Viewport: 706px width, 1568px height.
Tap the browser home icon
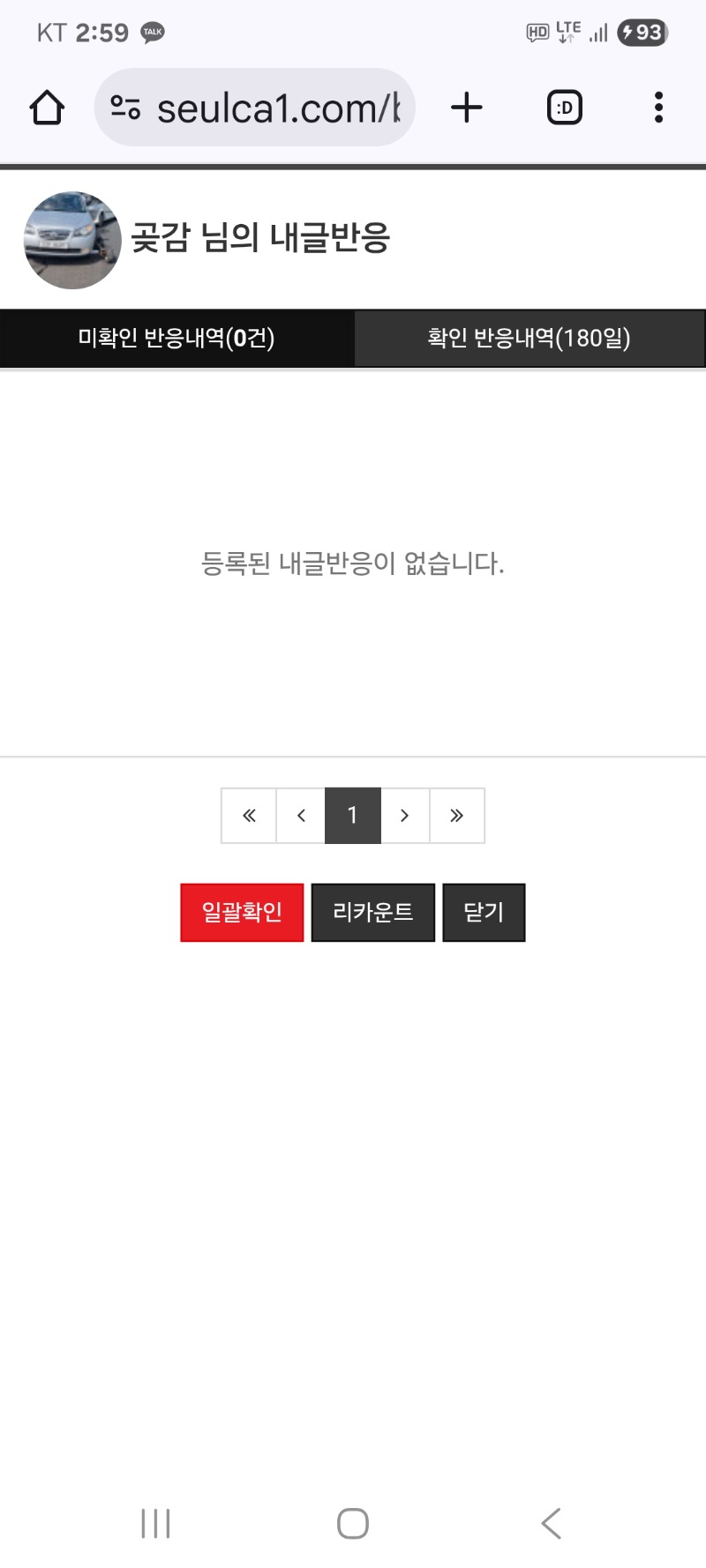[x=47, y=108]
